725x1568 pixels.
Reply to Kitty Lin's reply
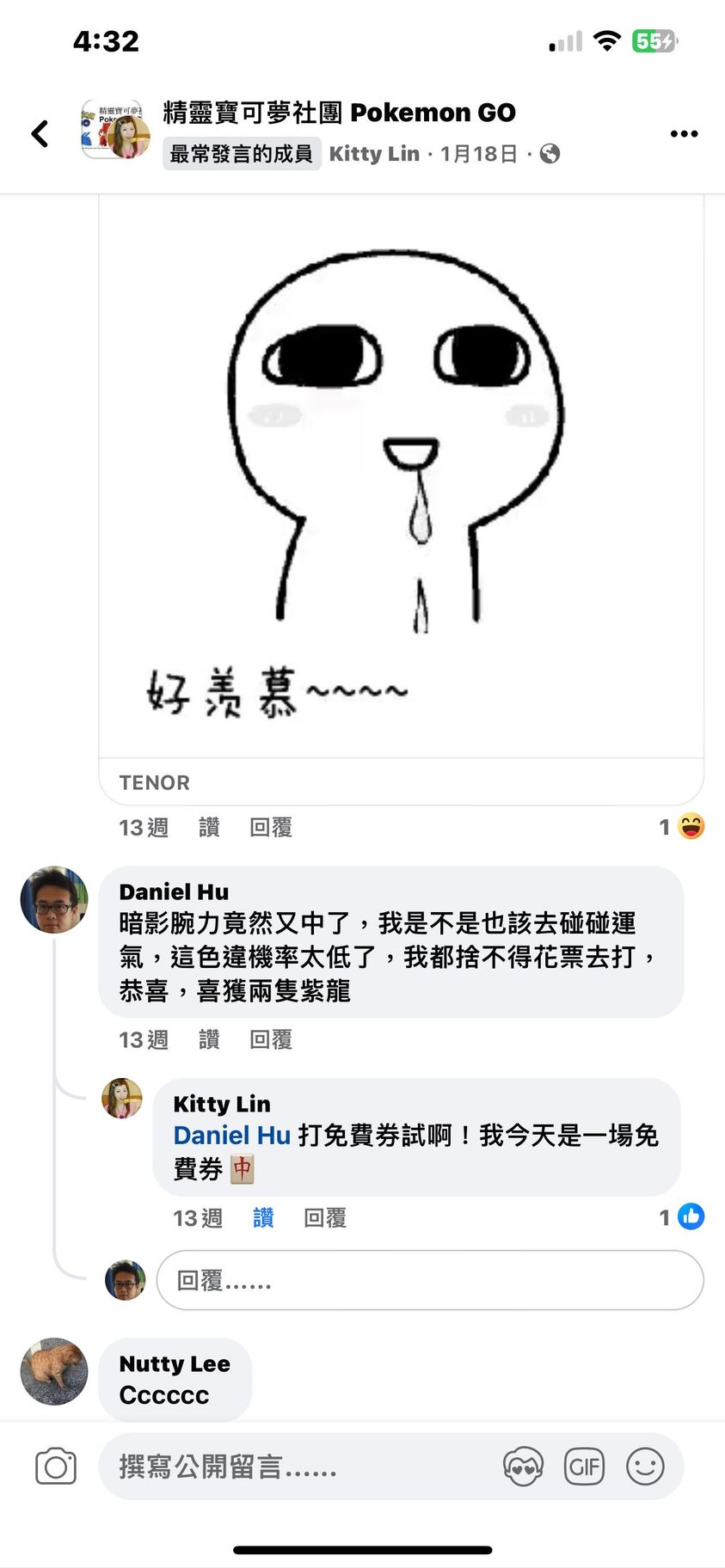tap(325, 1218)
